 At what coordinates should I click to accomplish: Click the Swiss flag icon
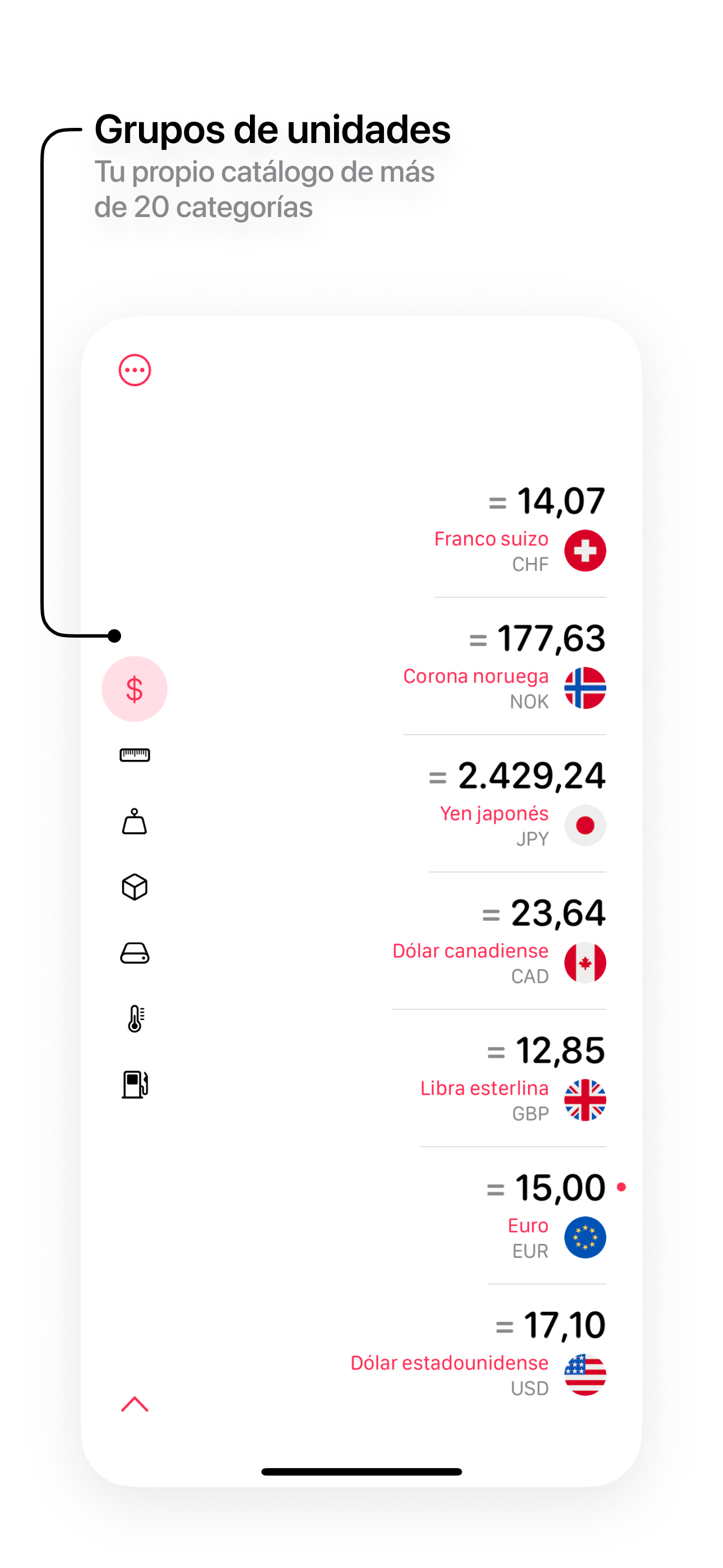click(585, 550)
